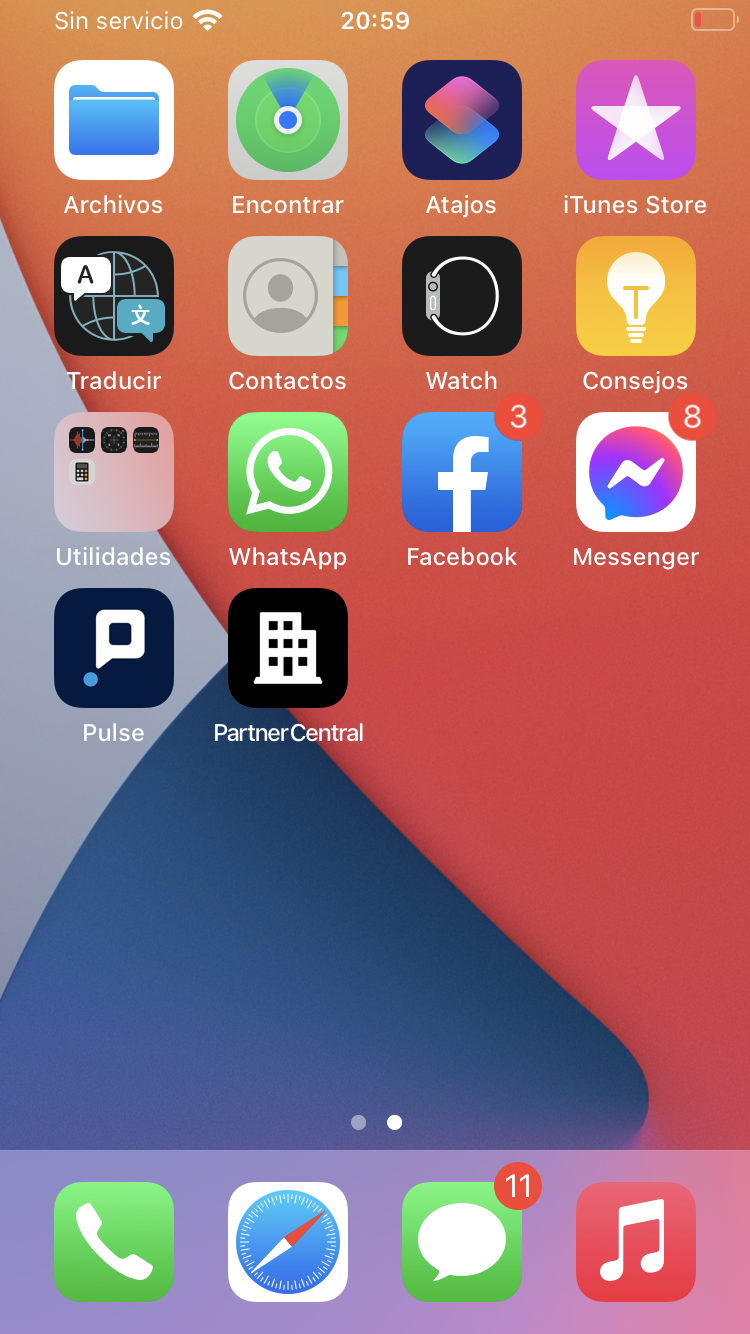The width and height of the screenshot is (750, 1334).
Task: Launch Safari browser
Action: (288, 1242)
